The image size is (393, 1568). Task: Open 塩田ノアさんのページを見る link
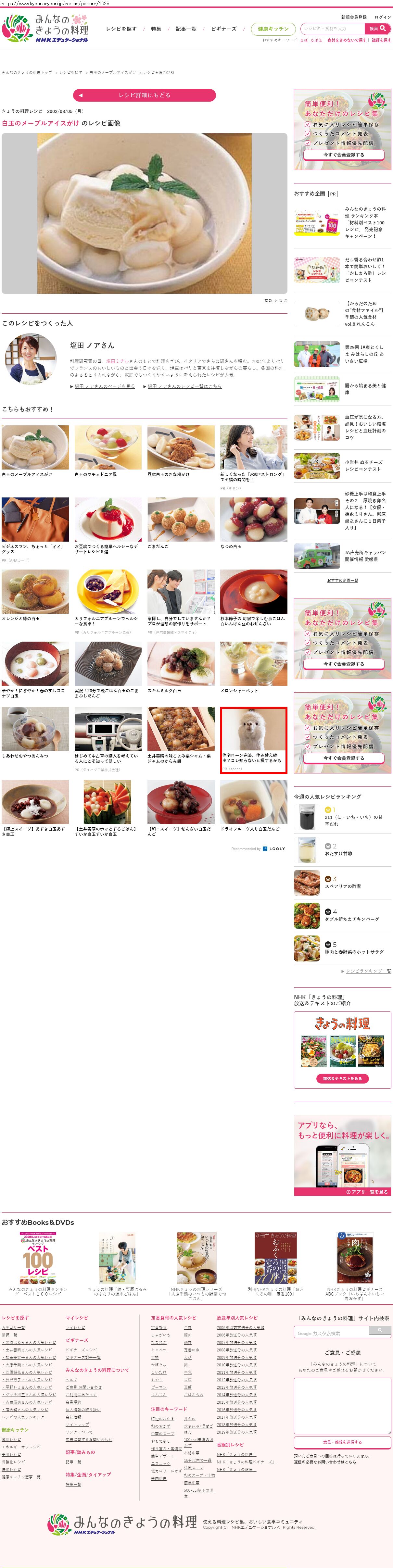104,386
